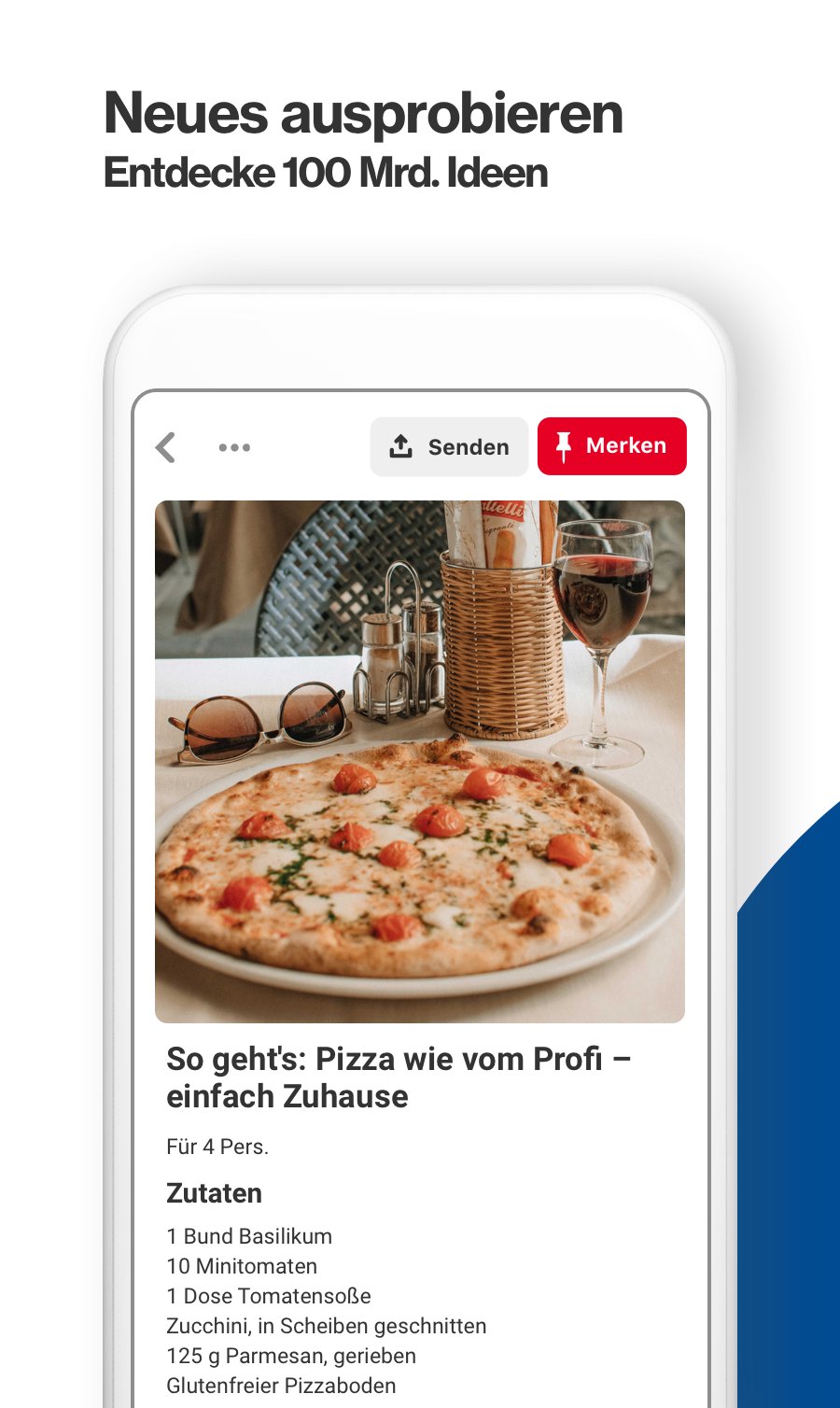Click the Senden button
The width and height of the screenshot is (840, 1408).
click(x=449, y=445)
